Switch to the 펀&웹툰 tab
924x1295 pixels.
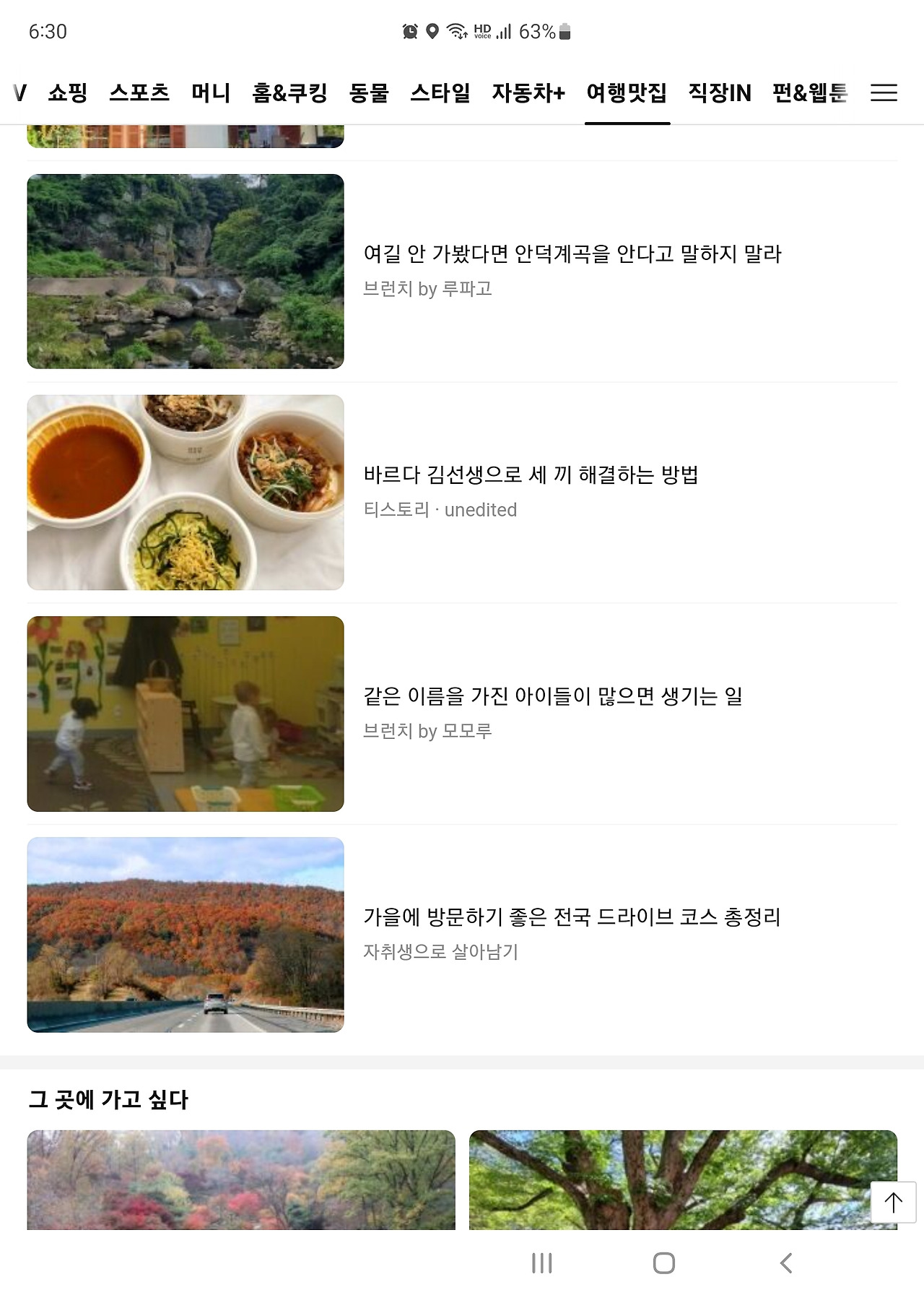pos(809,92)
